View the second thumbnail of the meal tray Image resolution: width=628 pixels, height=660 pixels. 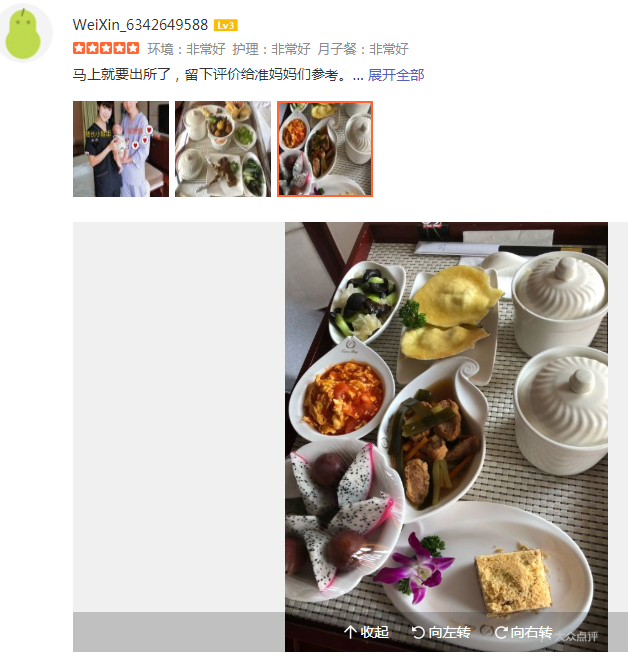click(x=223, y=149)
